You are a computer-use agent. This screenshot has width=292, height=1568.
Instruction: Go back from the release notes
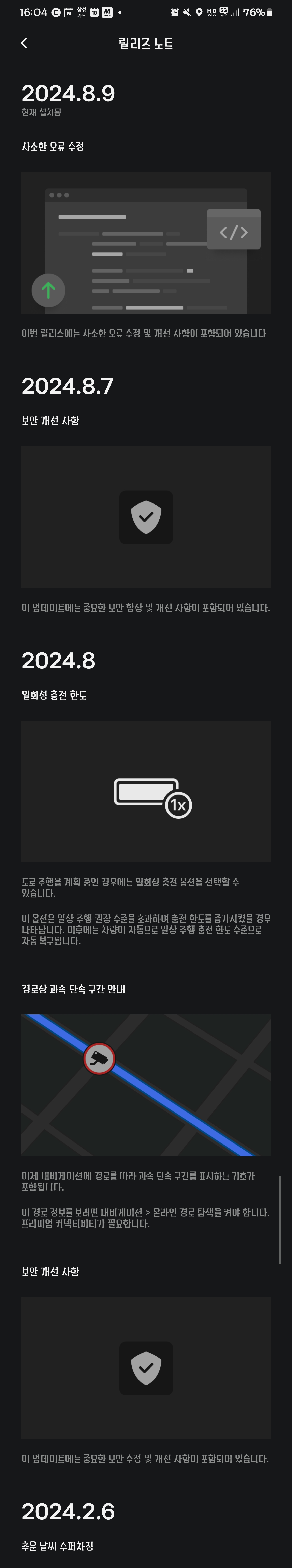(x=24, y=43)
